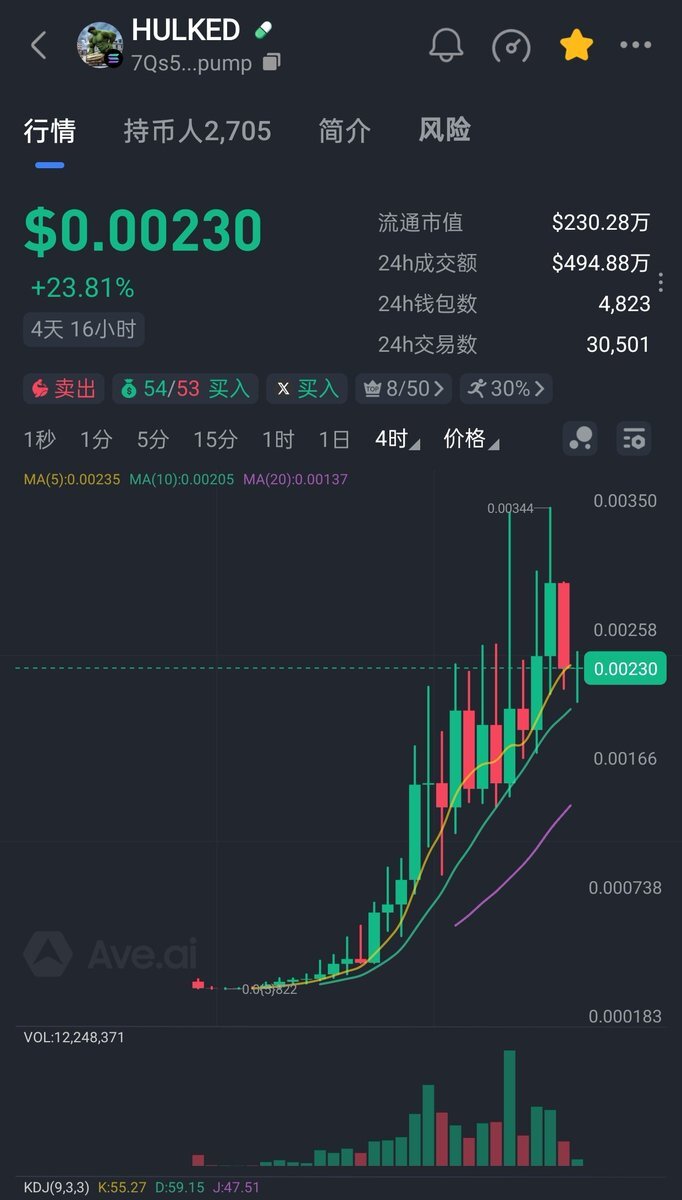Open the speedometer gauge icon
682x1200 pixels.
(511, 45)
